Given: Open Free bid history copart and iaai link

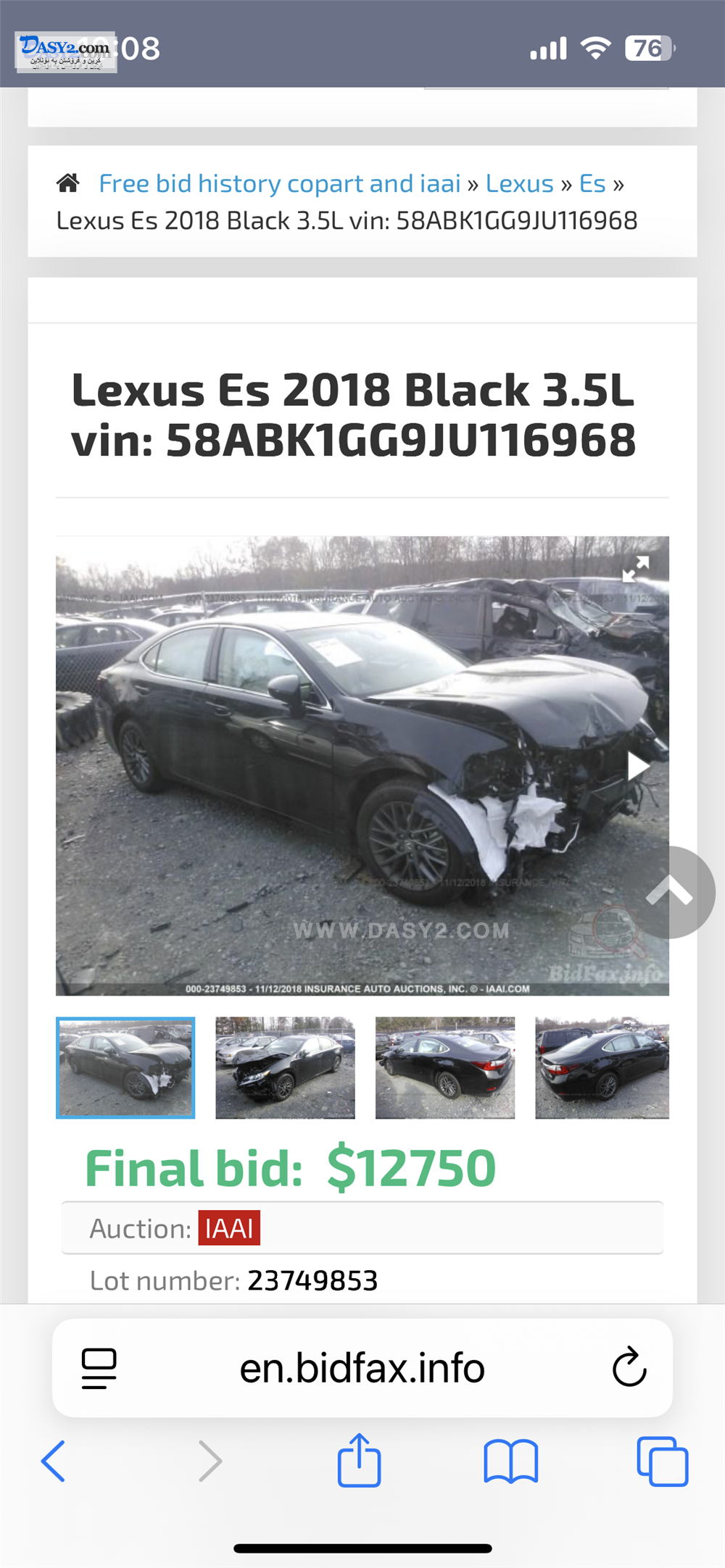Looking at the screenshot, I should [280, 183].
